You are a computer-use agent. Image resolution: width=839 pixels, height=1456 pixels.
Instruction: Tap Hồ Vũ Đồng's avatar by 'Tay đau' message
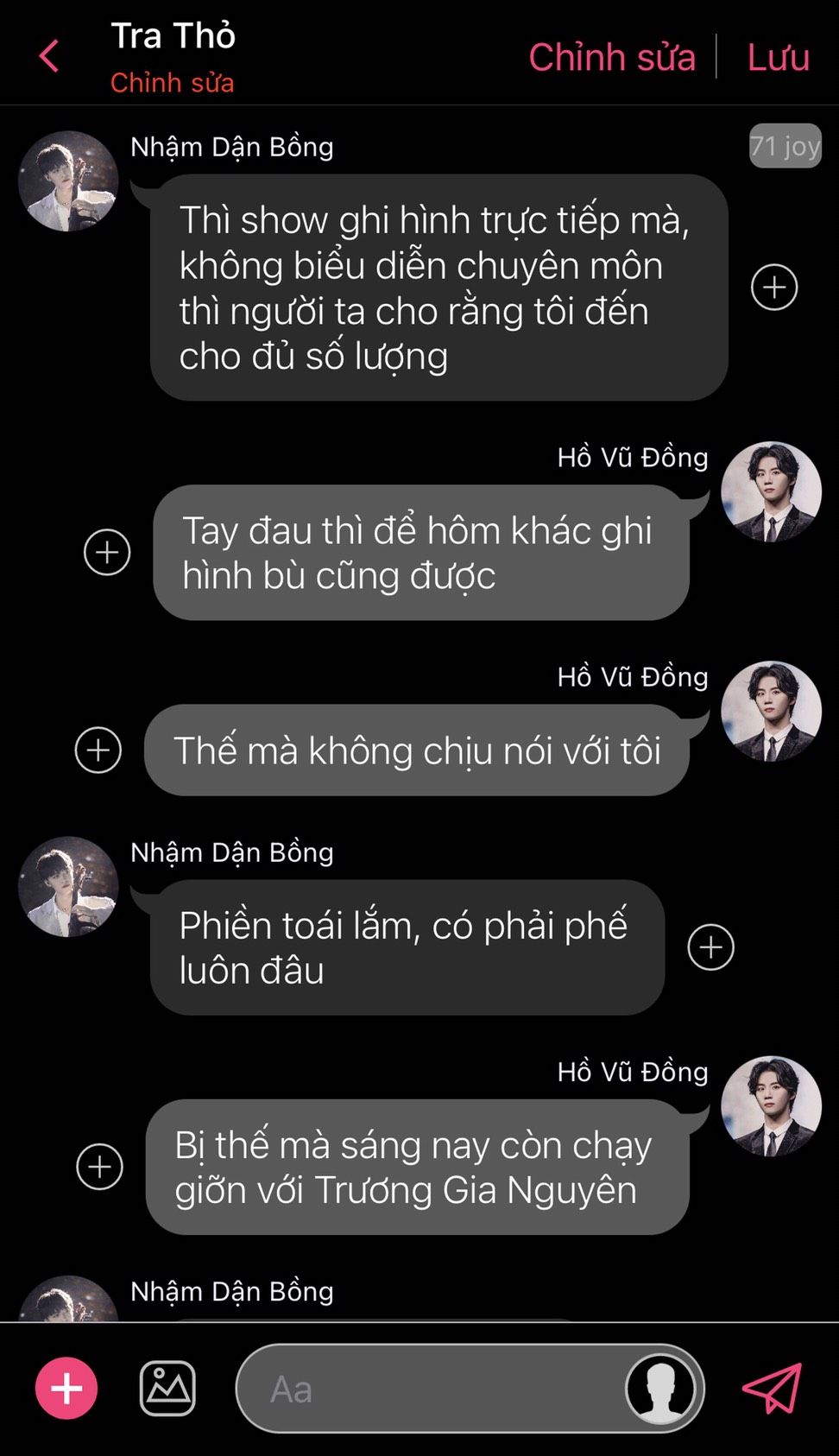click(771, 492)
